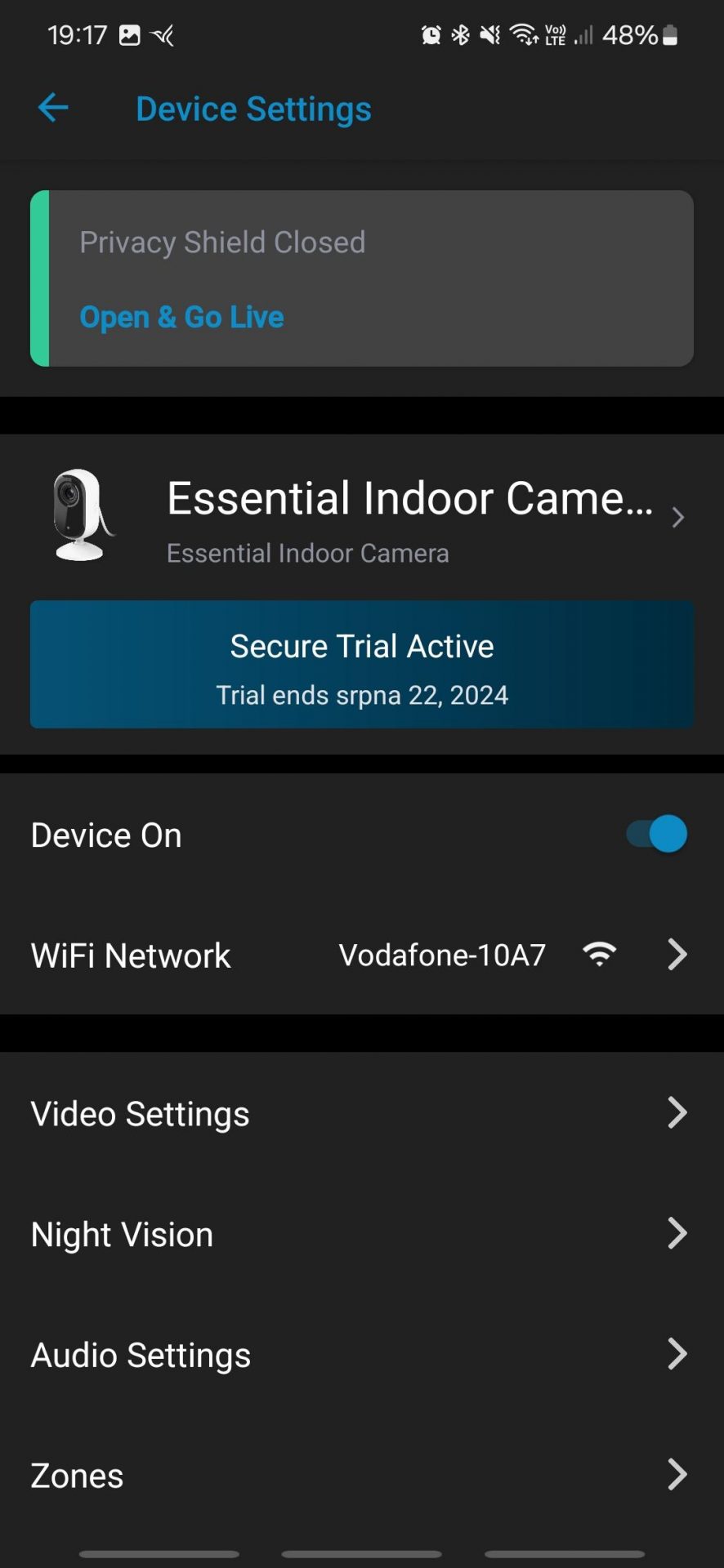Open WiFi Network Vodafone-10A7 settings
This screenshot has height=1568, width=724.
[362, 955]
